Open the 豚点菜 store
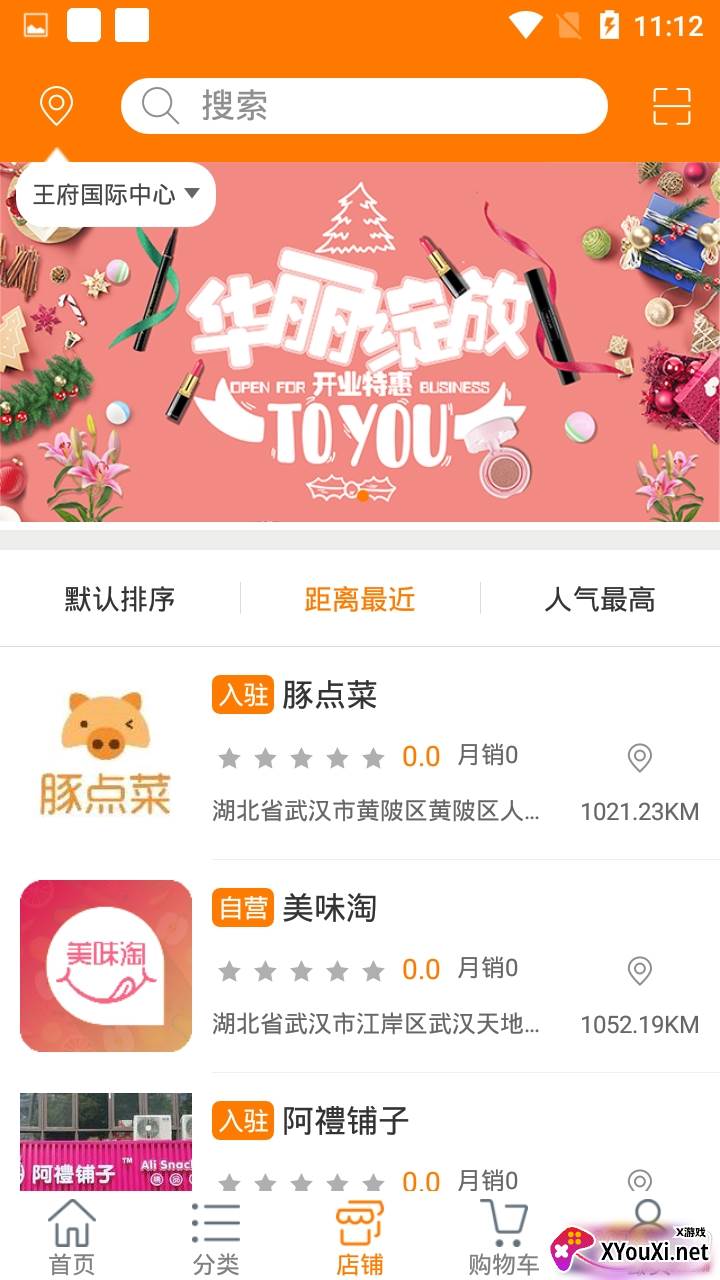This screenshot has height=1280, width=720. [330, 696]
